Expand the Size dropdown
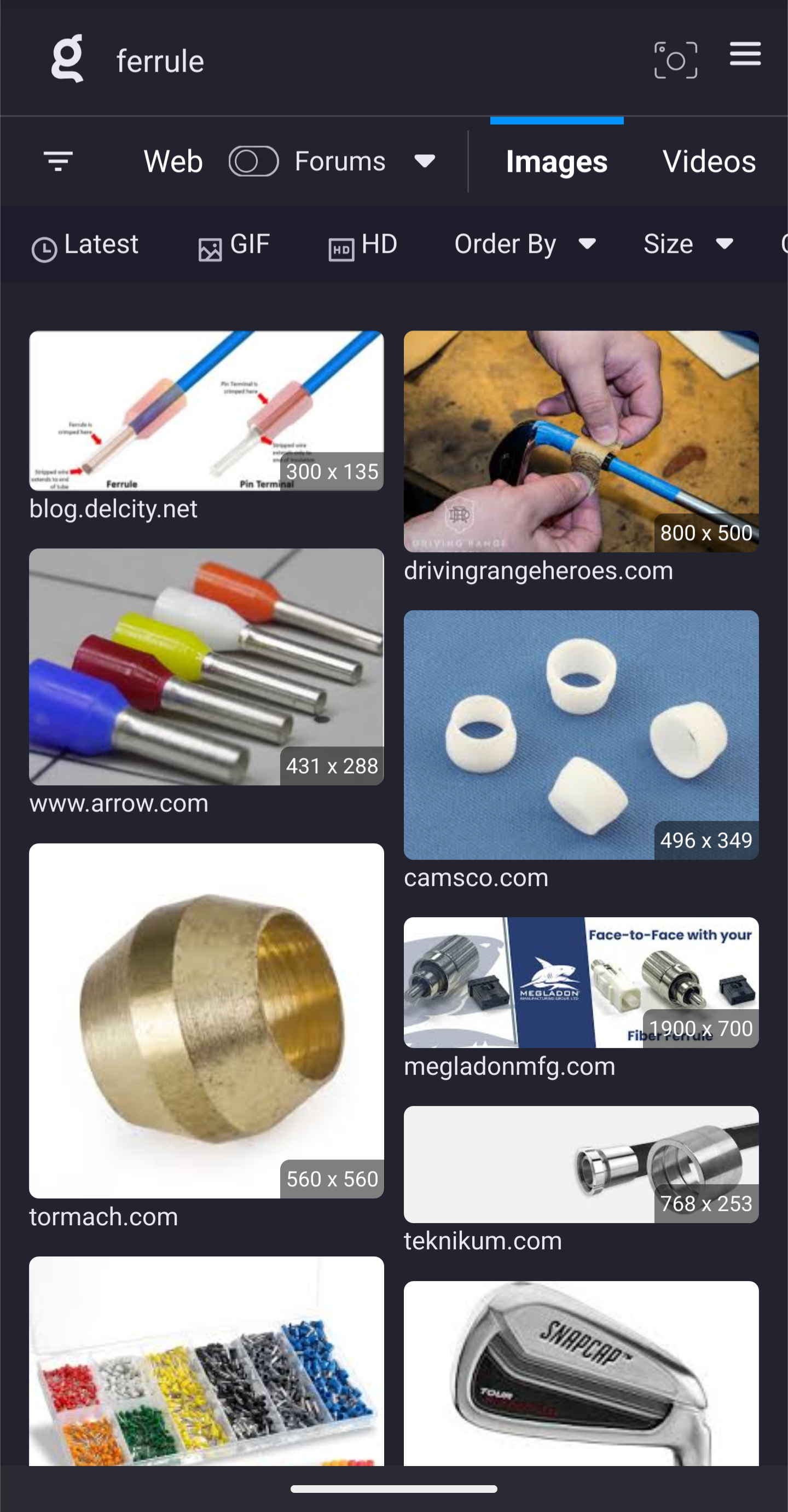This screenshot has height=1512, width=788. tap(688, 244)
